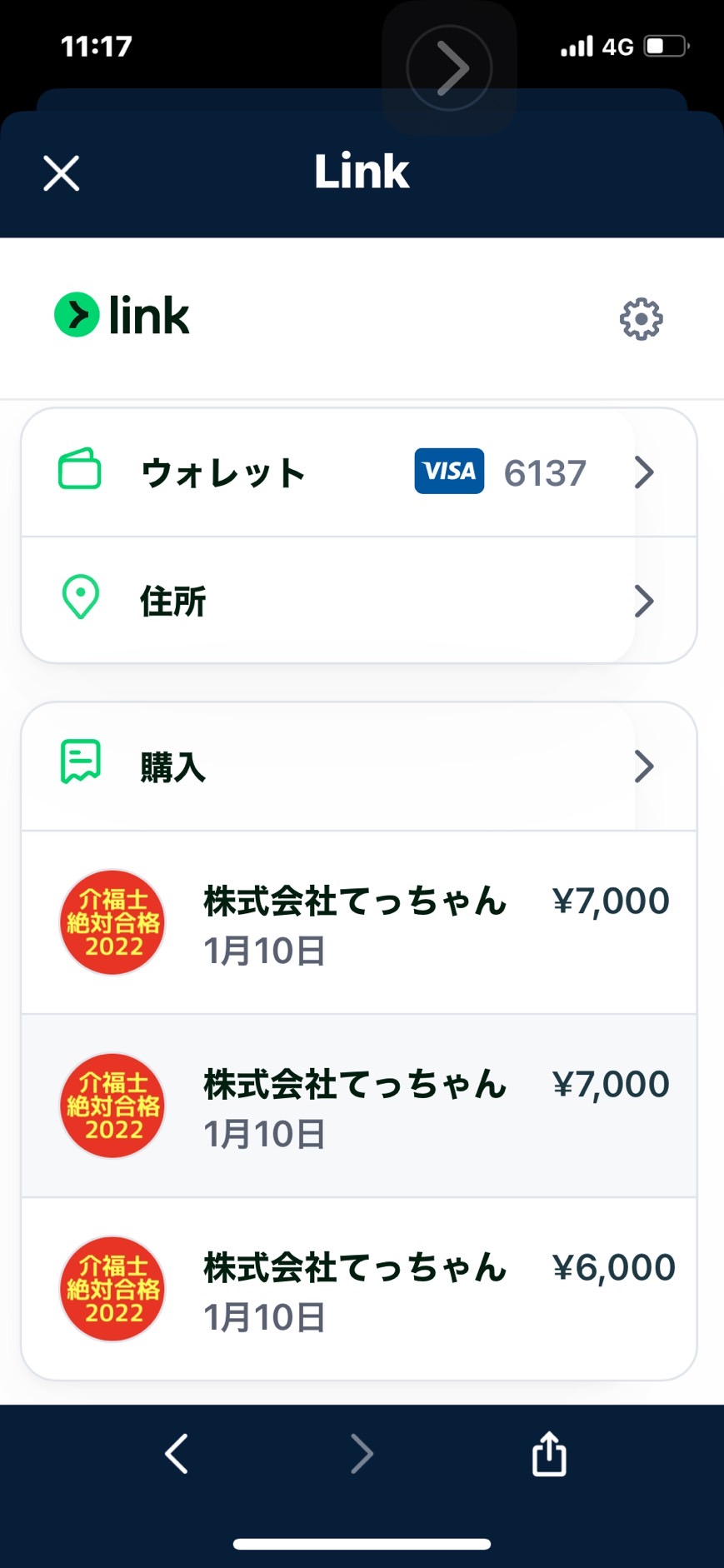Viewport: 724px width, 1568px height.
Task: Open the ウォレット row with Visa 6137
Action: point(358,472)
